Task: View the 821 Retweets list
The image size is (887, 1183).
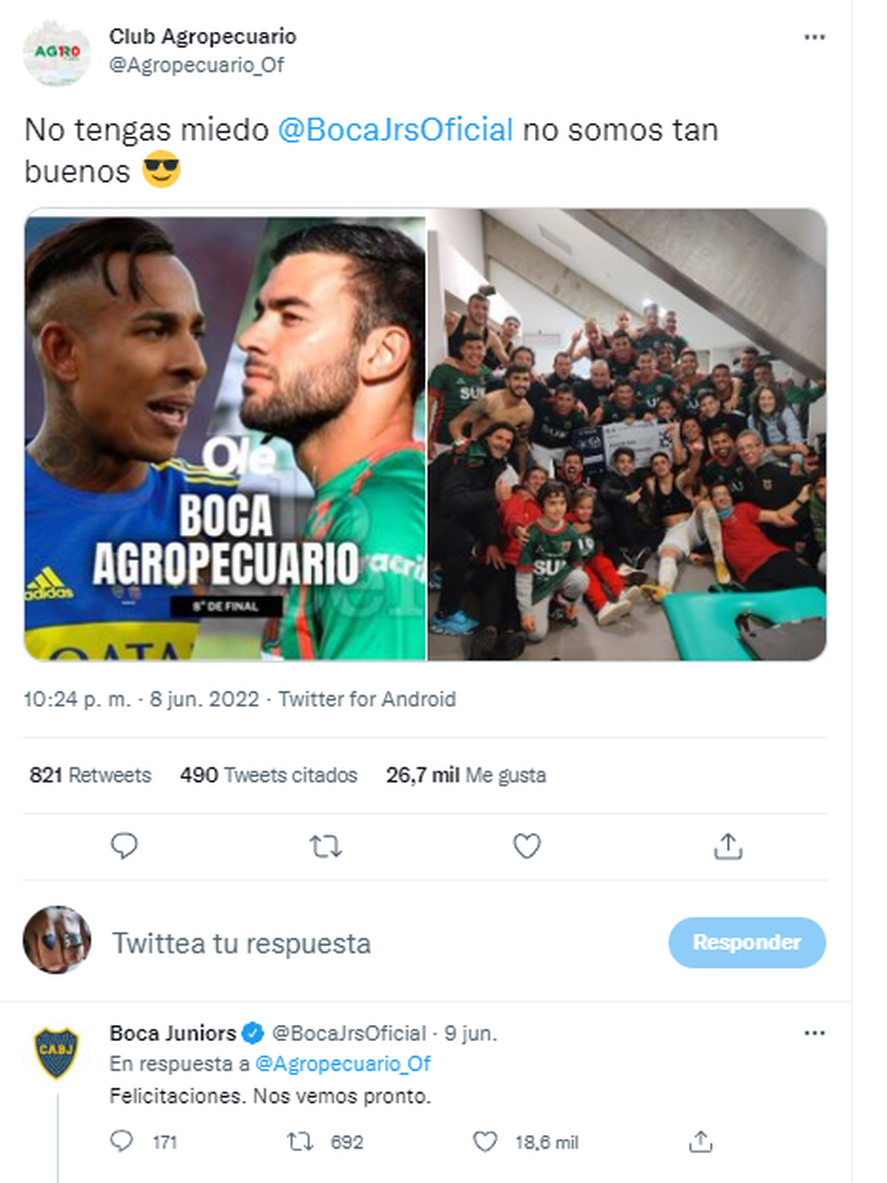Action: pyautogui.click(x=90, y=775)
